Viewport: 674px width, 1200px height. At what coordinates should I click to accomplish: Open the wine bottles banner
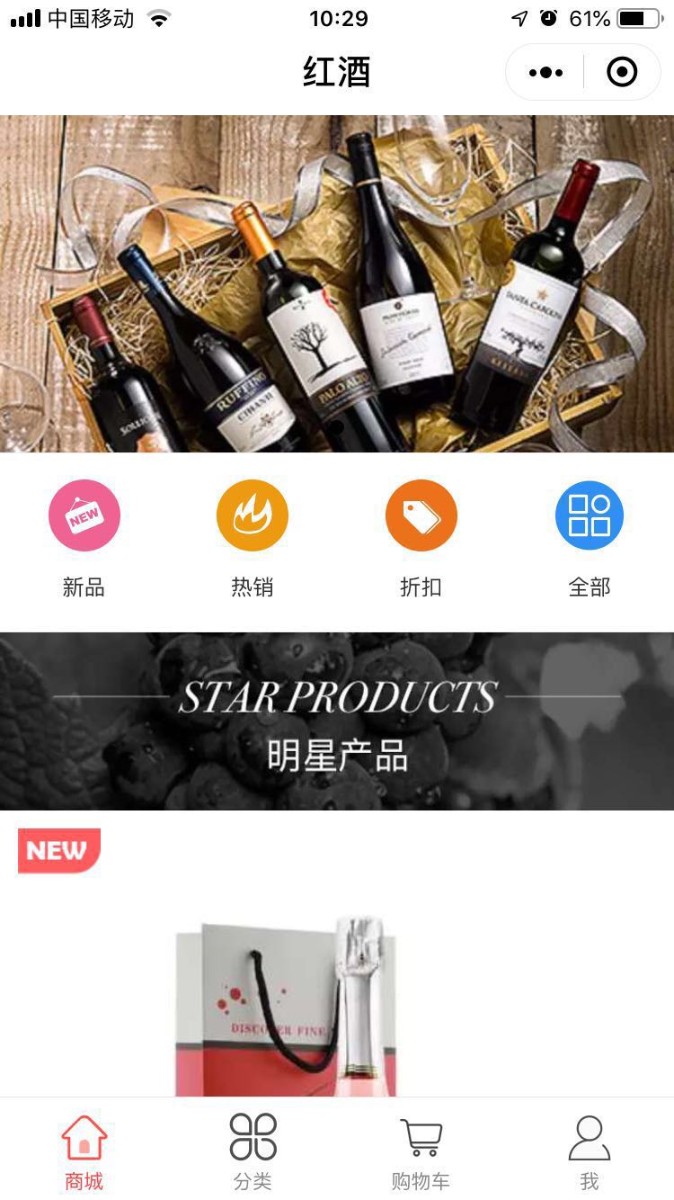click(337, 283)
